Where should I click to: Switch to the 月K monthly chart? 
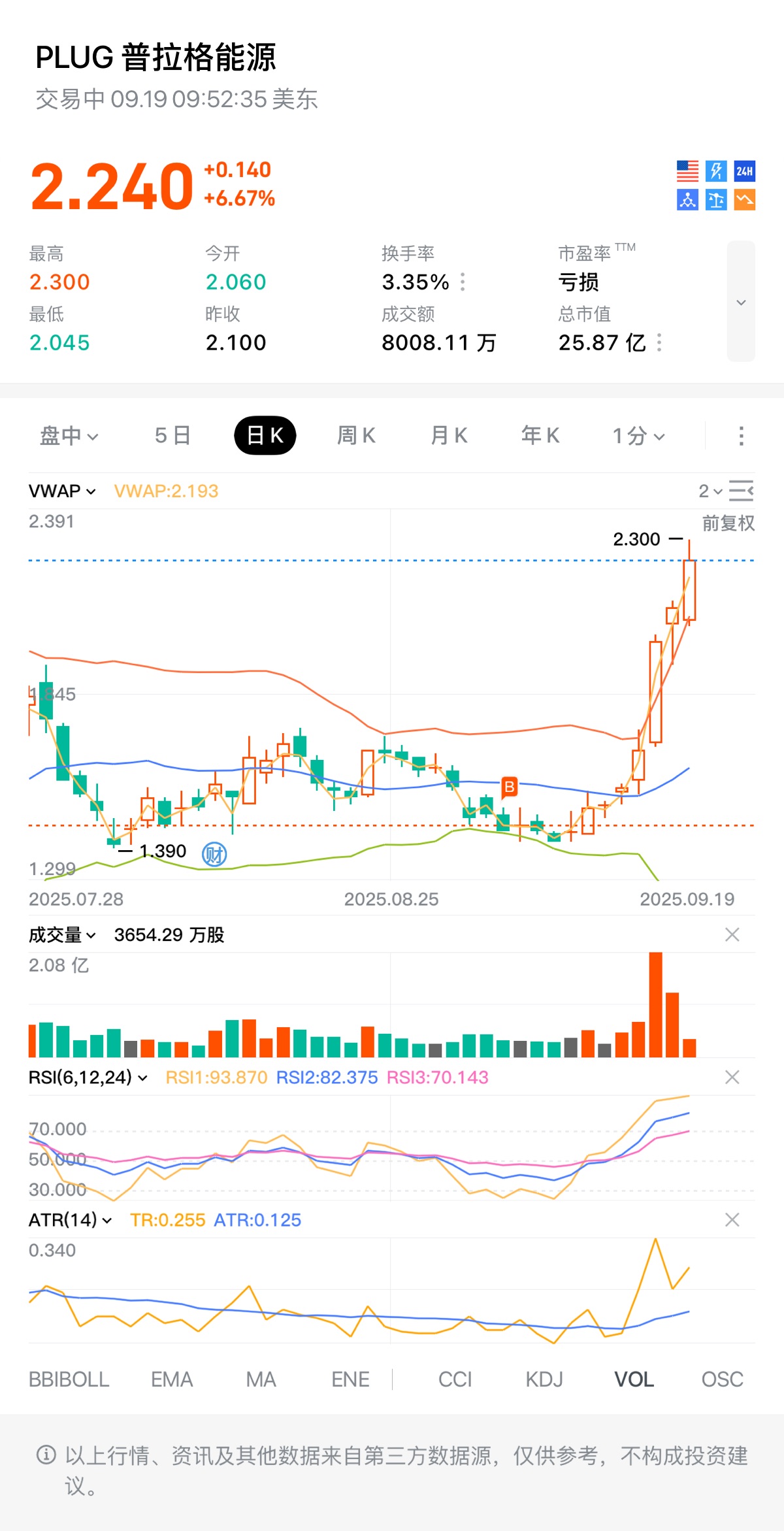click(x=449, y=436)
